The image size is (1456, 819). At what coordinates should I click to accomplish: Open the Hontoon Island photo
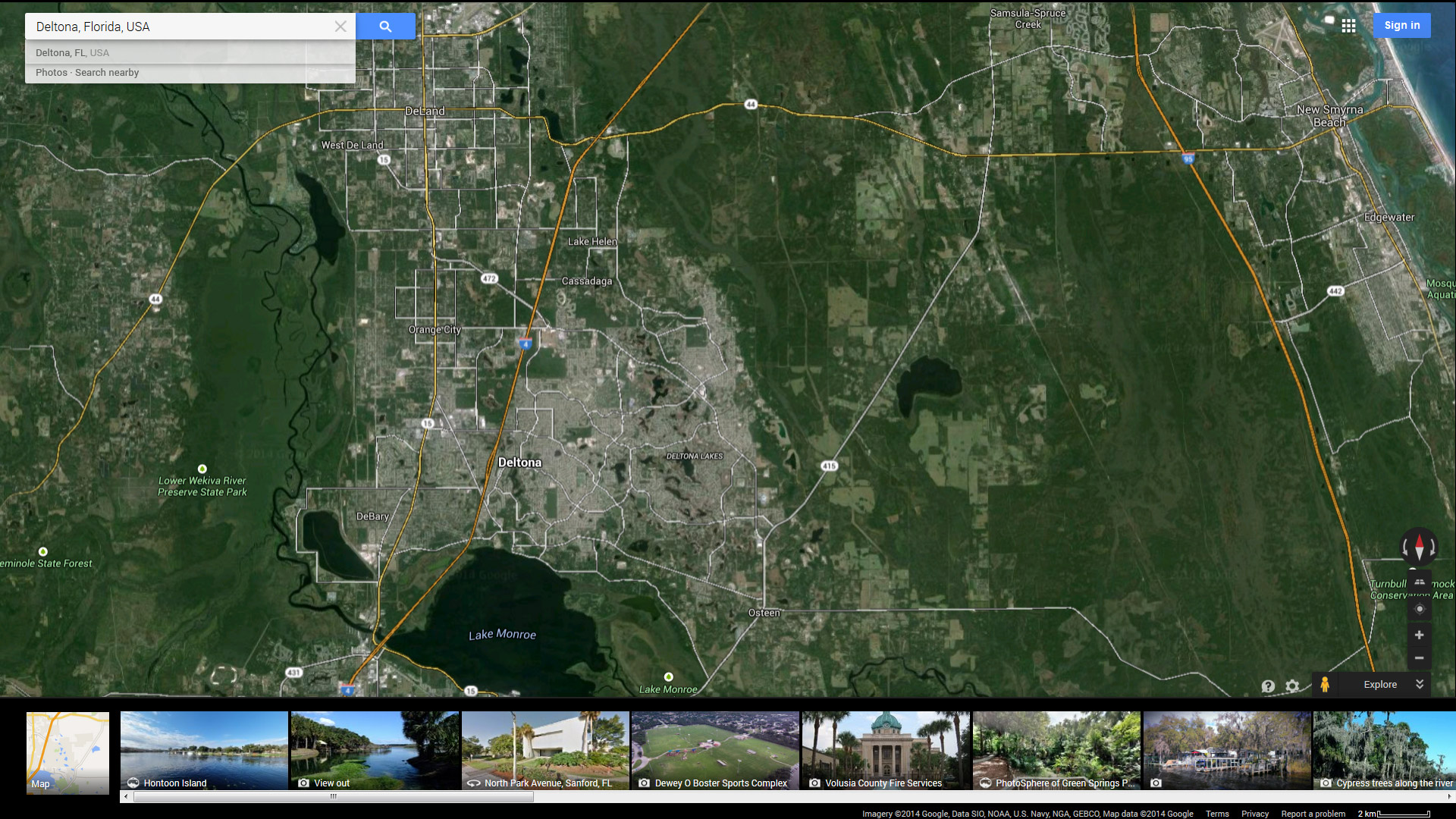tap(204, 751)
